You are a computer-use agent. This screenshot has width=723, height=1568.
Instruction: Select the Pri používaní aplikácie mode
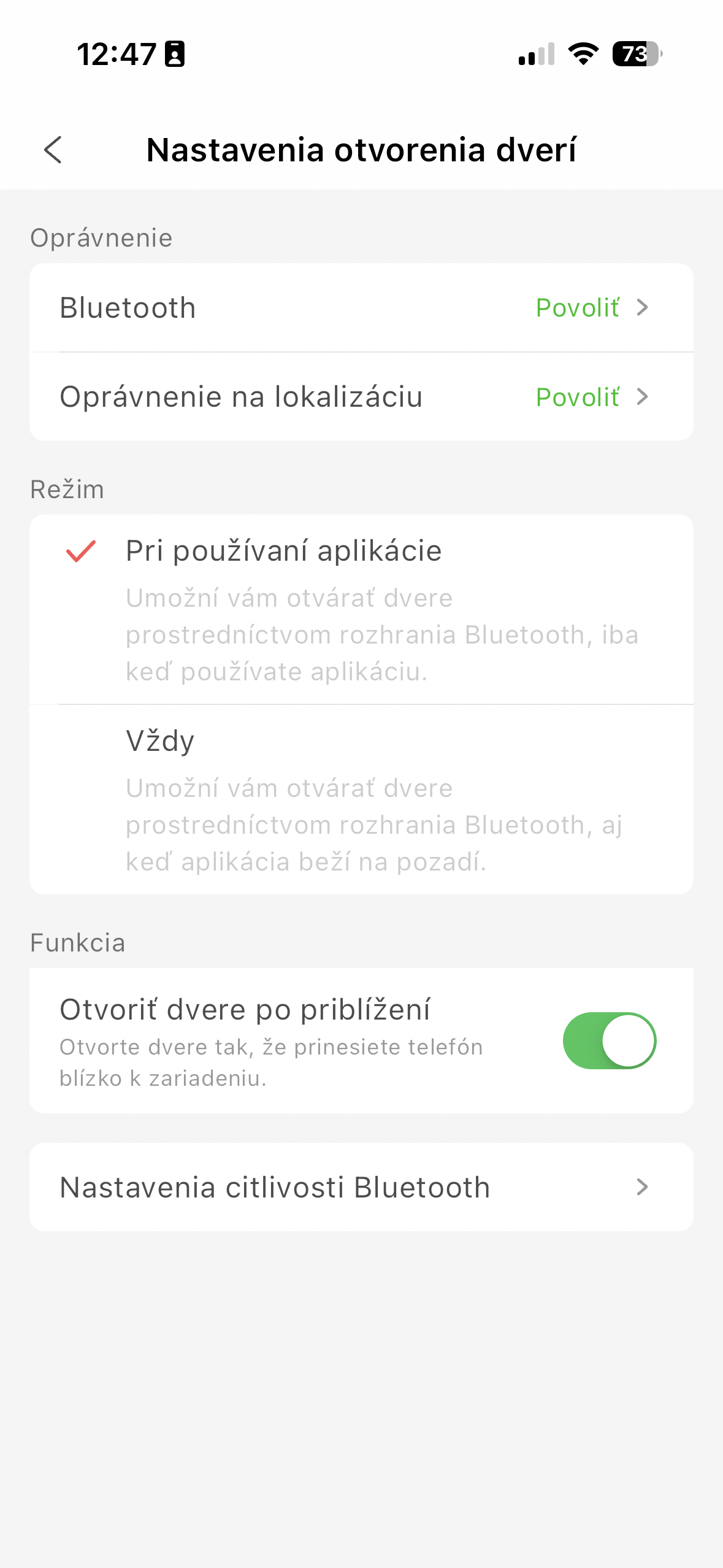tap(361, 609)
